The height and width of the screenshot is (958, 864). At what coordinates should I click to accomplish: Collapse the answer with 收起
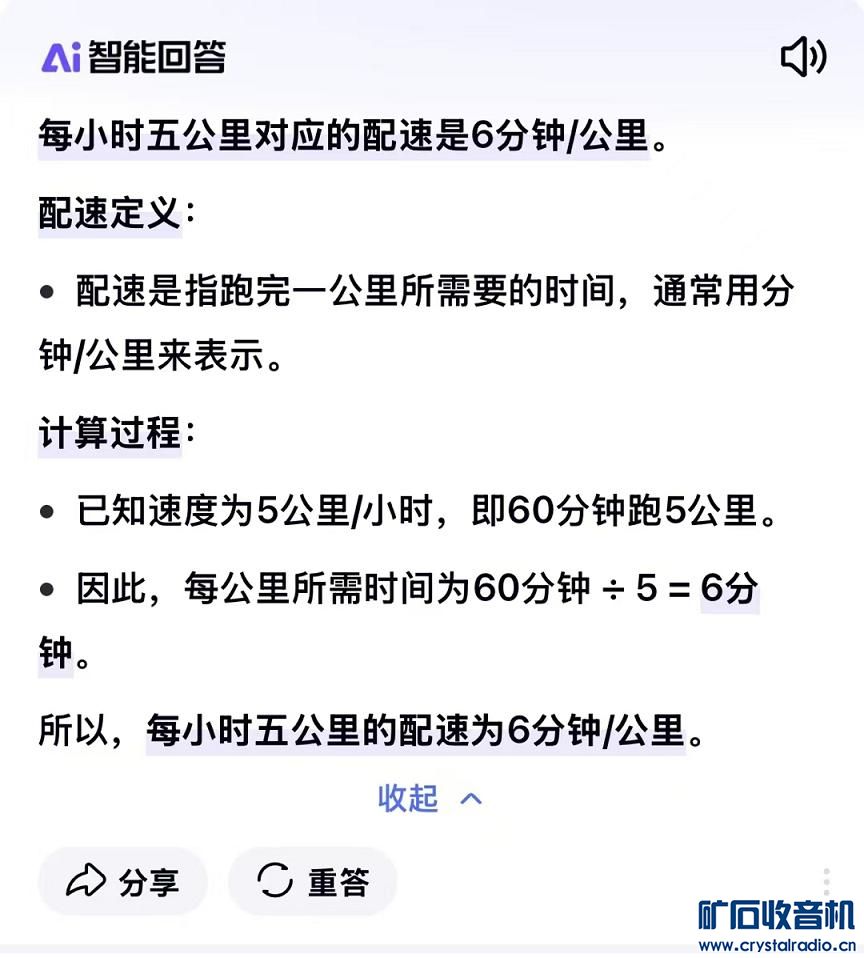click(x=430, y=798)
